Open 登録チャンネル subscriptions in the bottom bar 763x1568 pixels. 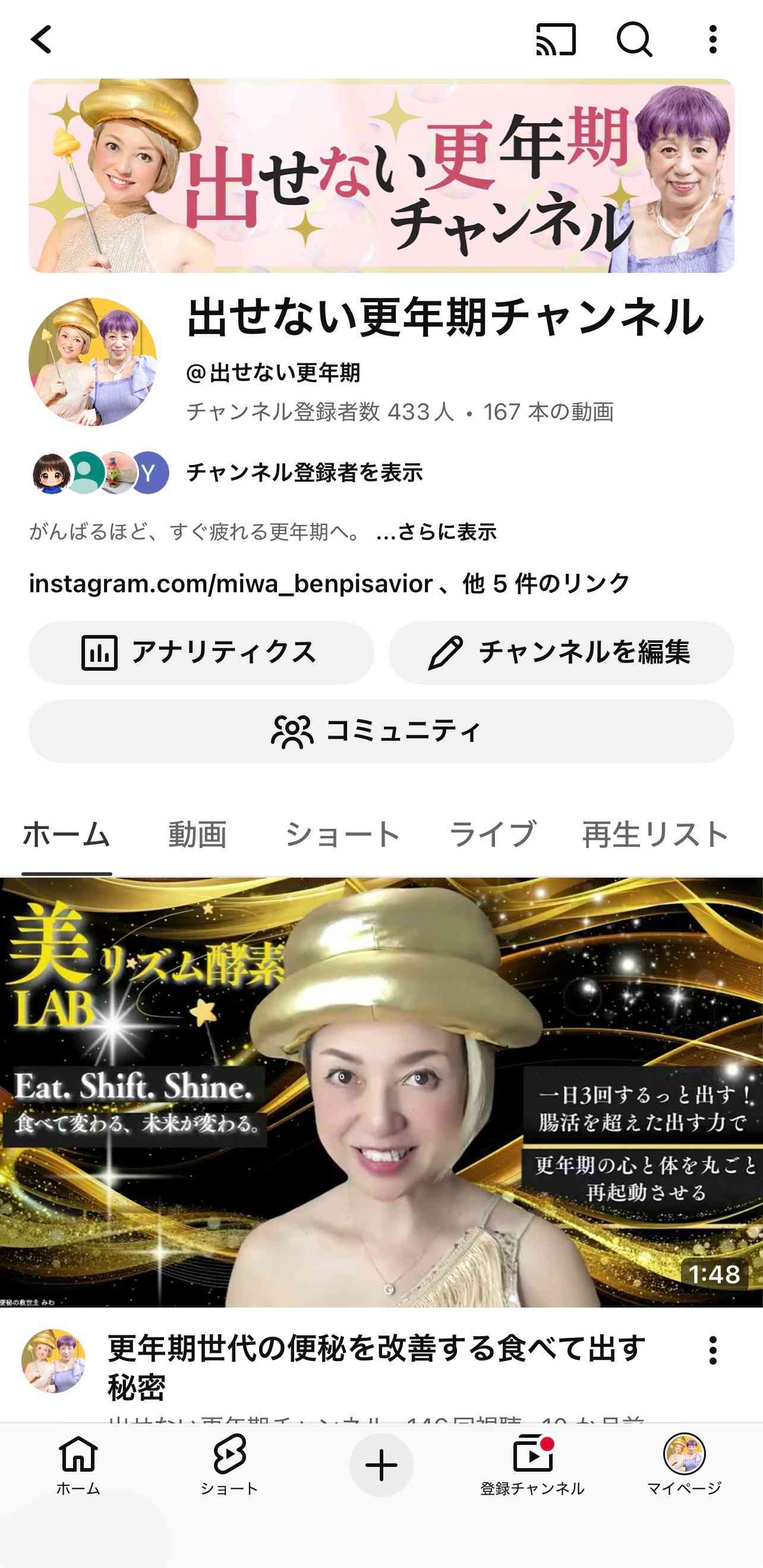coord(532,1465)
